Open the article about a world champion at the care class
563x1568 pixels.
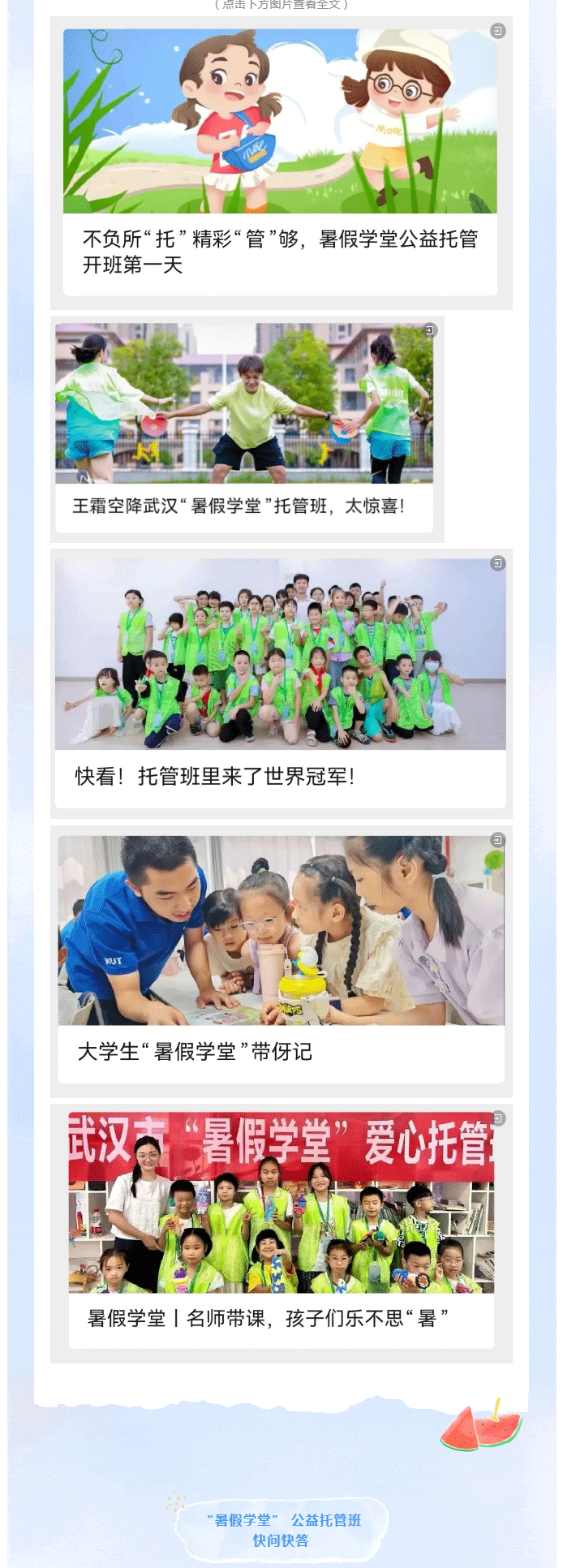pyautogui.click(x=280, y=776)
